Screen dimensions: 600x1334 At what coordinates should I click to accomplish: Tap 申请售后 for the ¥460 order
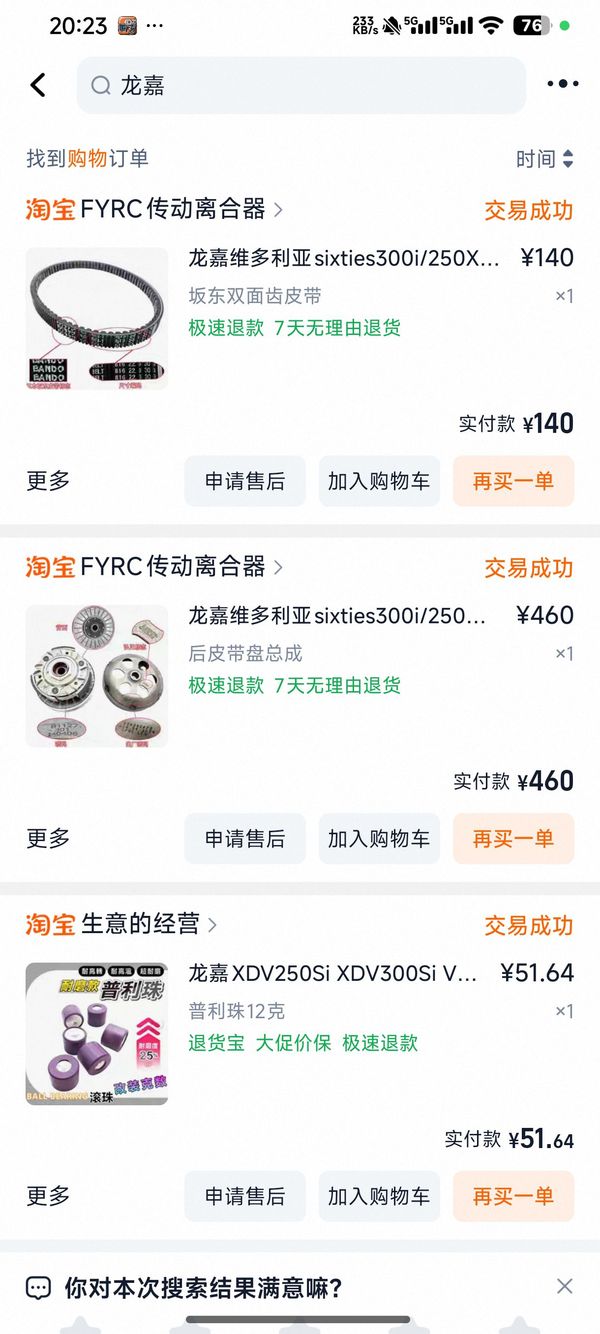click(x=245, y=839)
